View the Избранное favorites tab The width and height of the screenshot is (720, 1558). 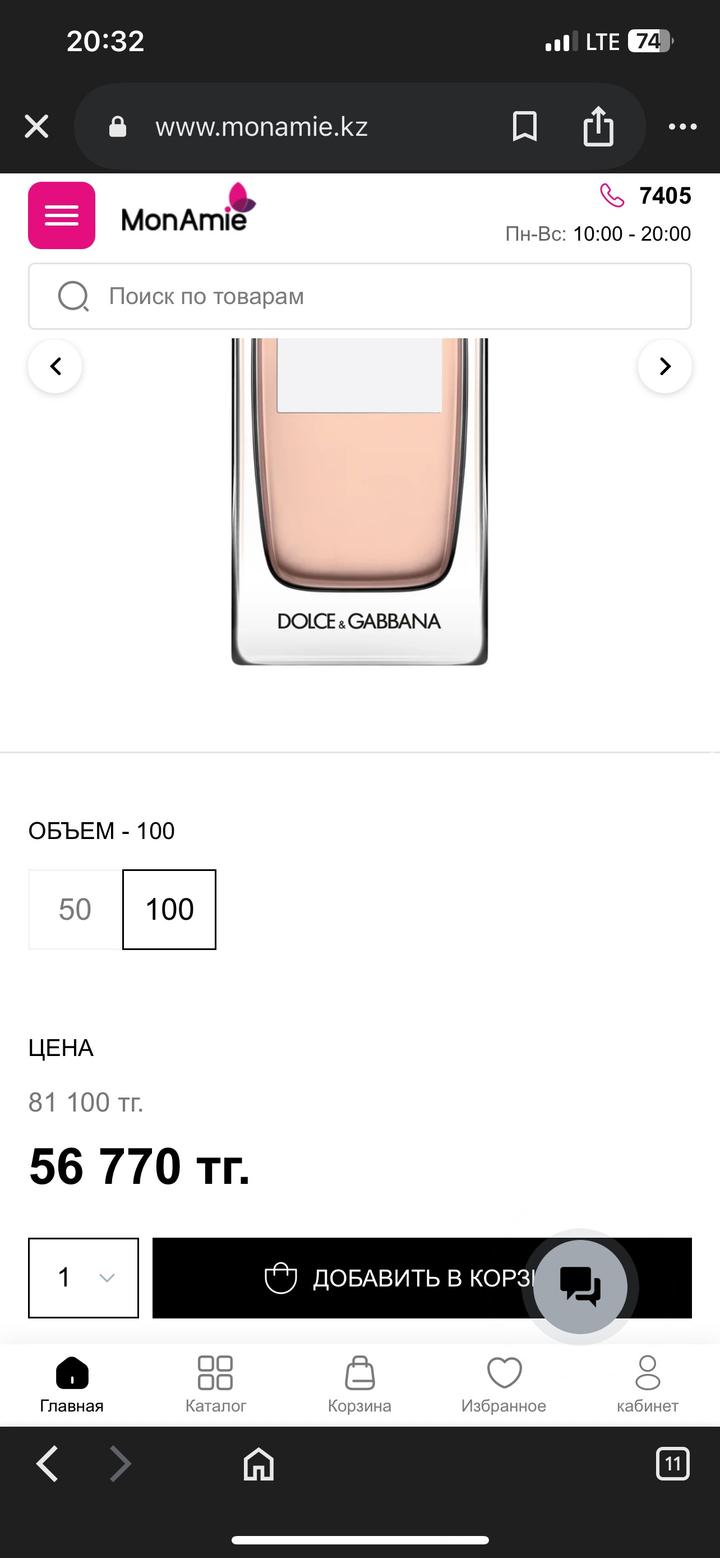pyautogui.click(x=504, y=1384)
